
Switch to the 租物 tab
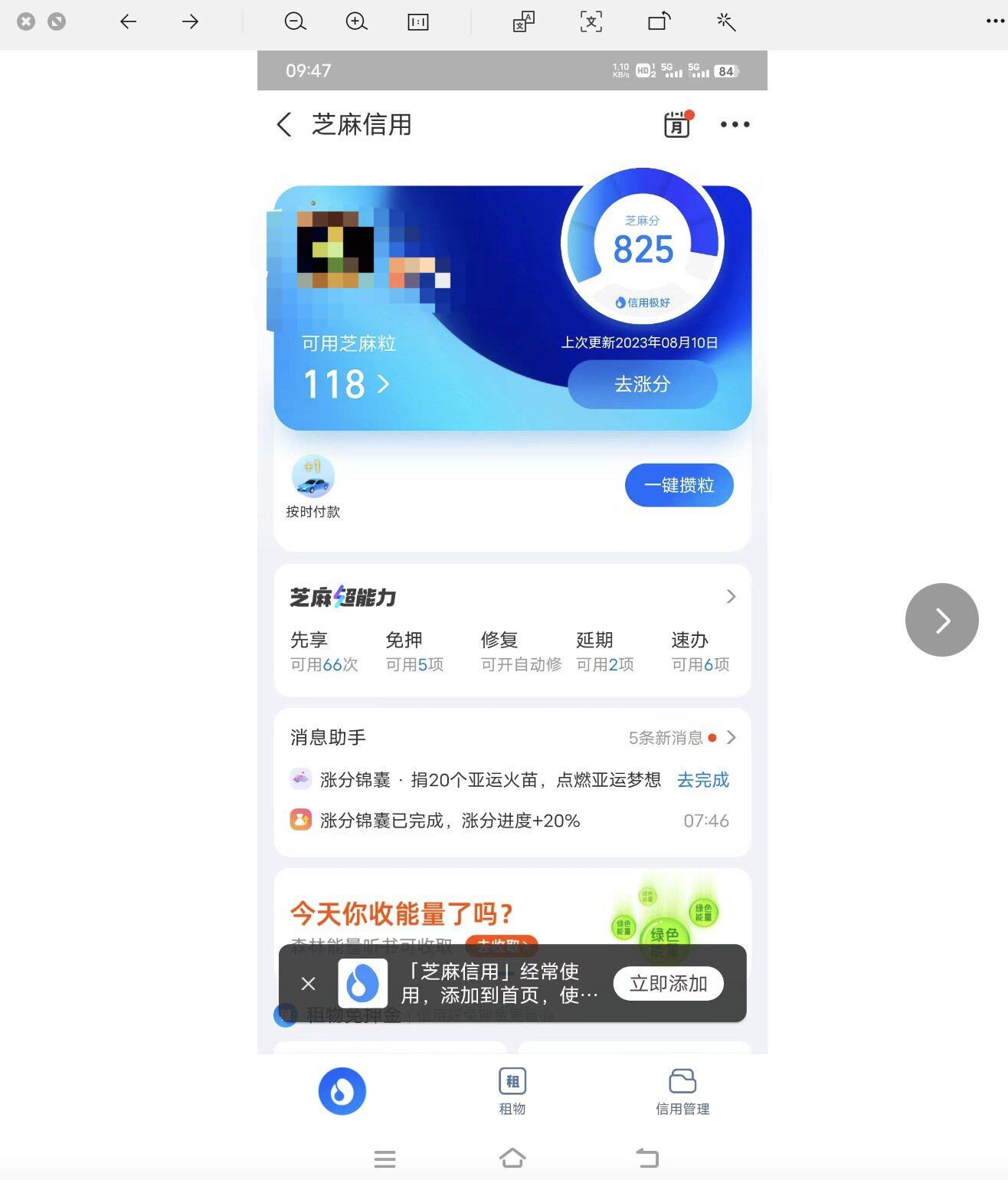[512, 1091]
